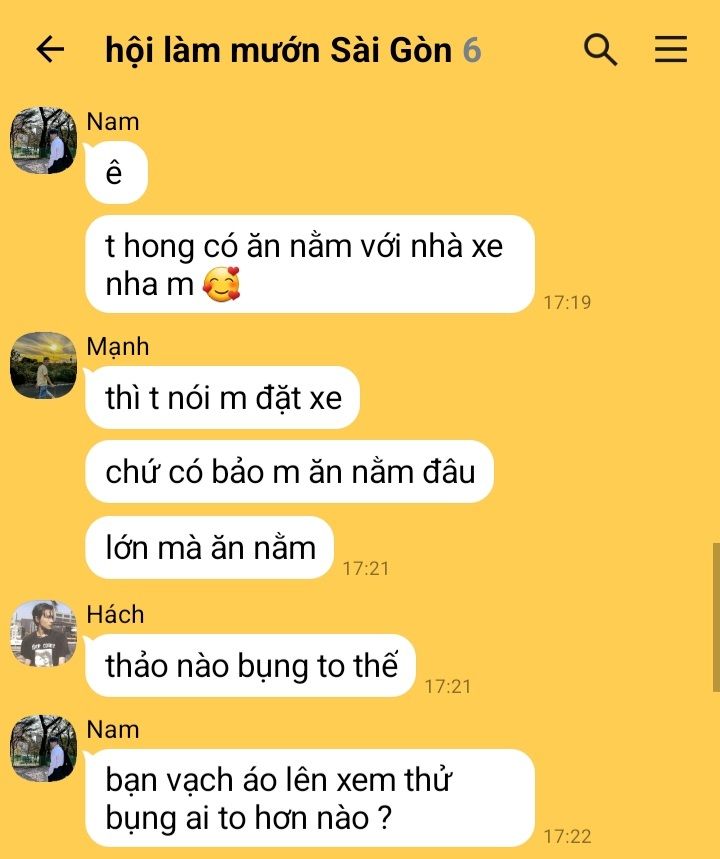Search messages in this chat
Viewport: 720px width, 859px height.
click(600, 49)
